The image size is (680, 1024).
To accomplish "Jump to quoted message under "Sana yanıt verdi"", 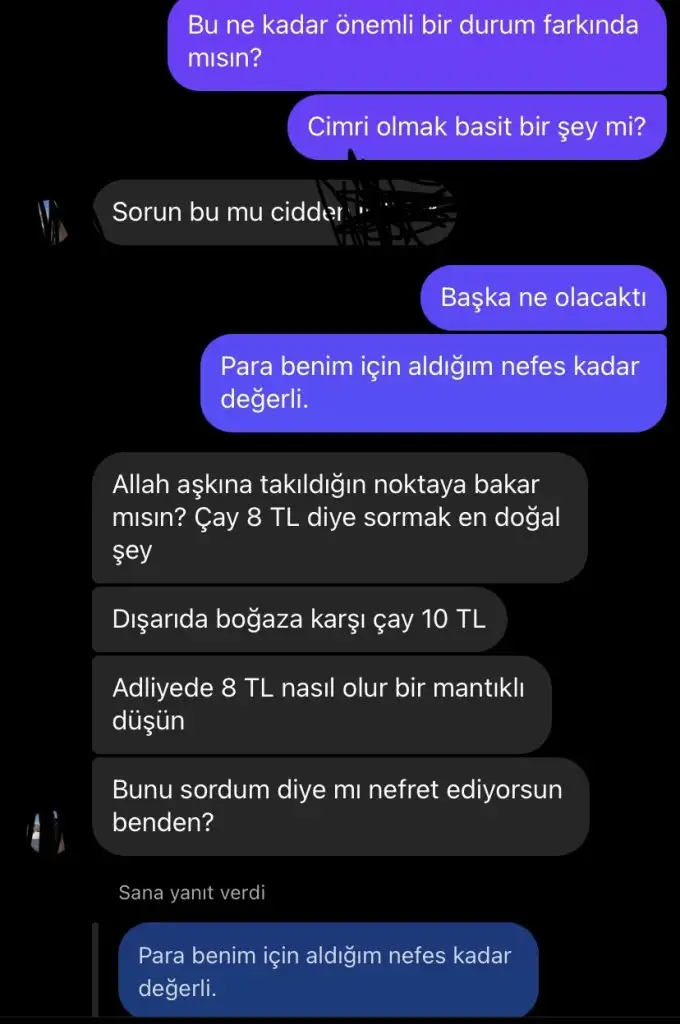I will tap(327, 969).
